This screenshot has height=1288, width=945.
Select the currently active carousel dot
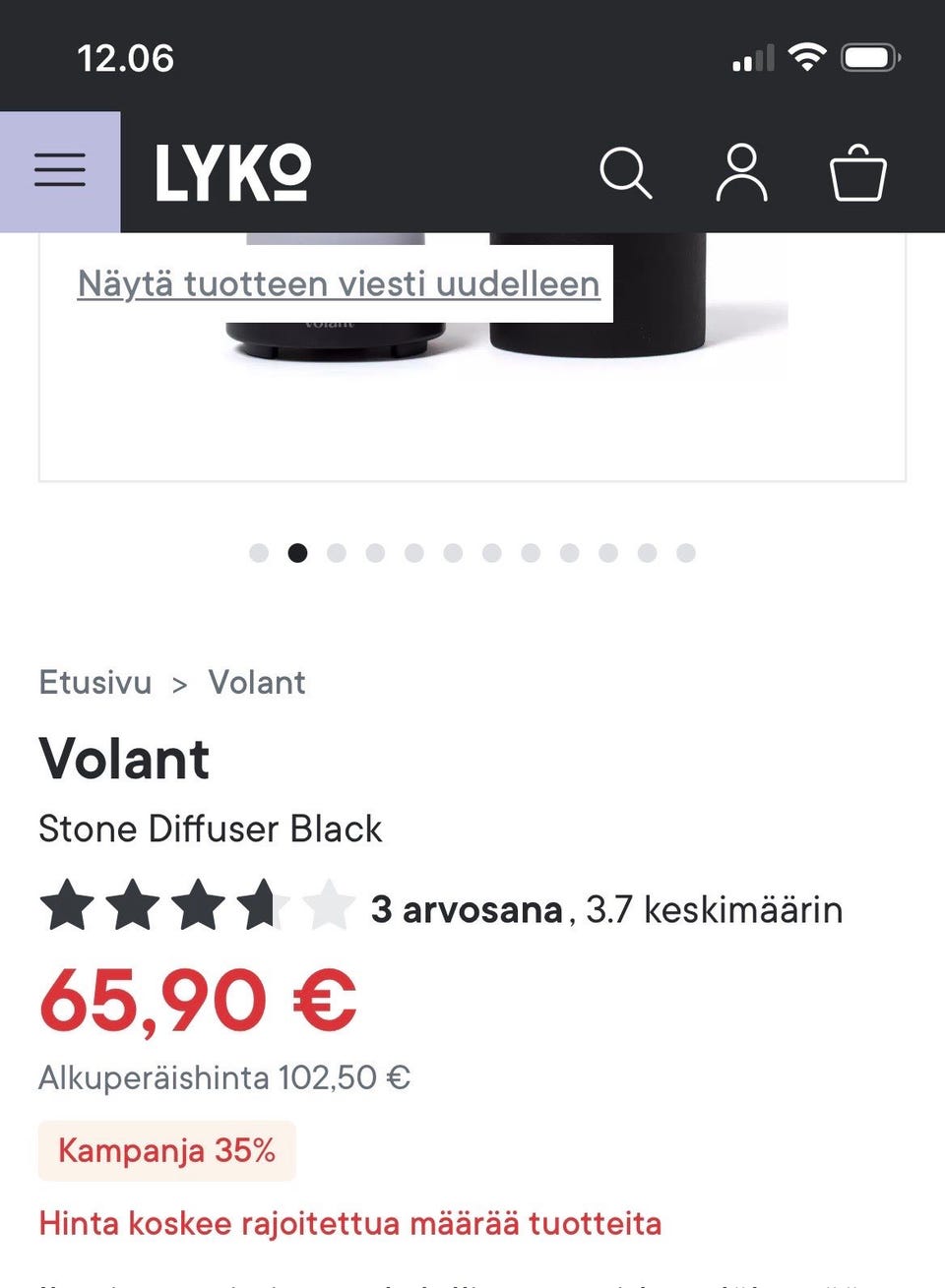[x=297, y=553]
